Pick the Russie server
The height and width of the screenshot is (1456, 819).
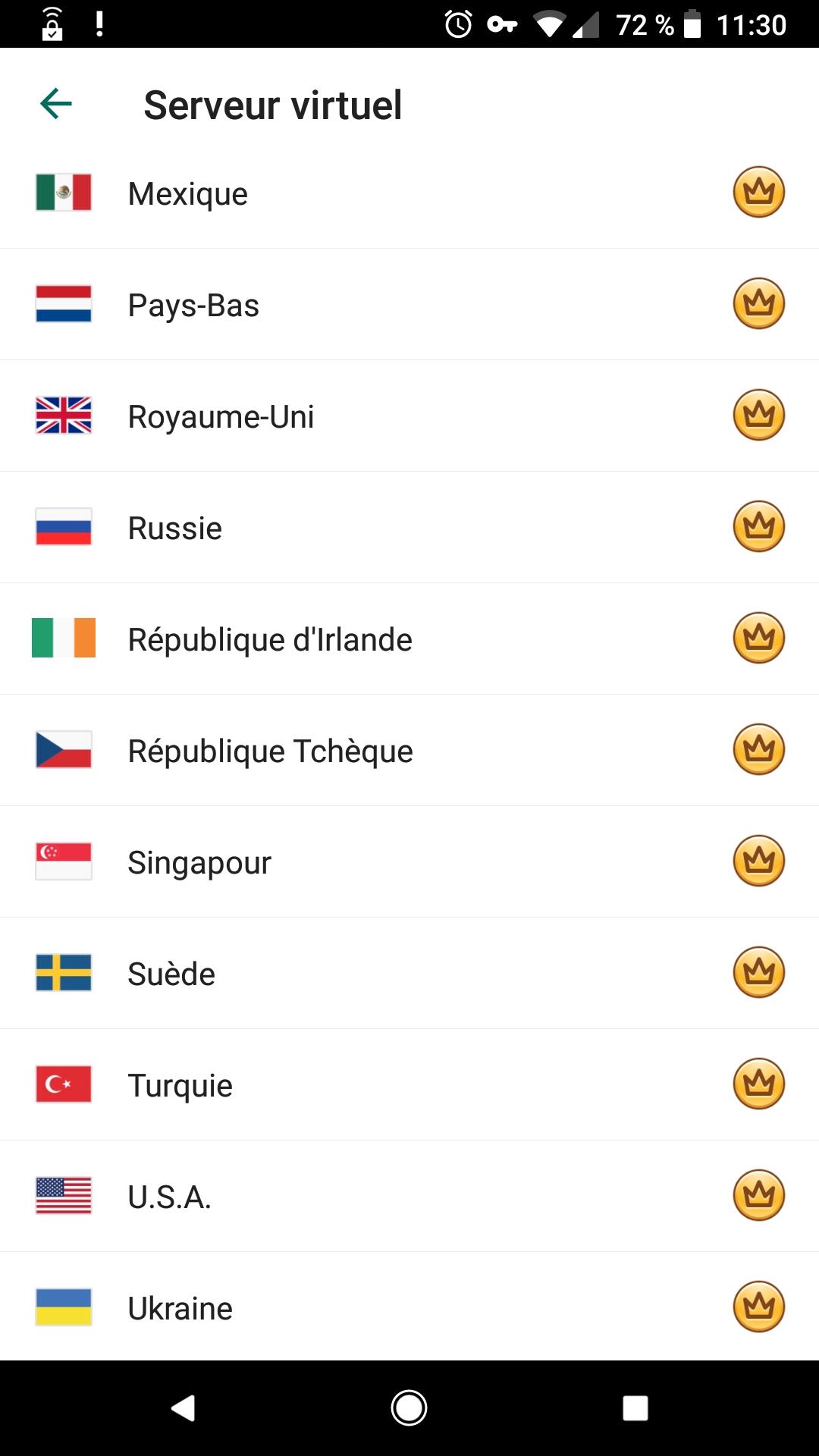click(x=409, y=527)
